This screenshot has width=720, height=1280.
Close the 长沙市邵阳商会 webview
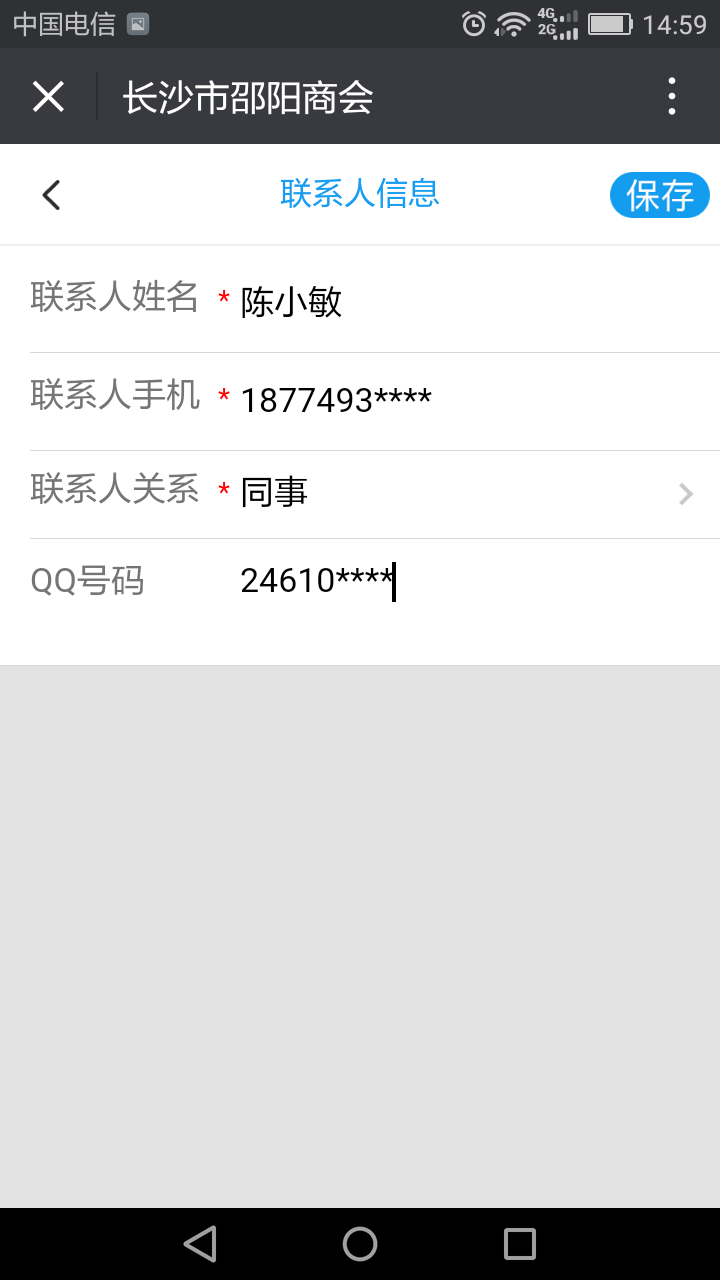[48, 96]
